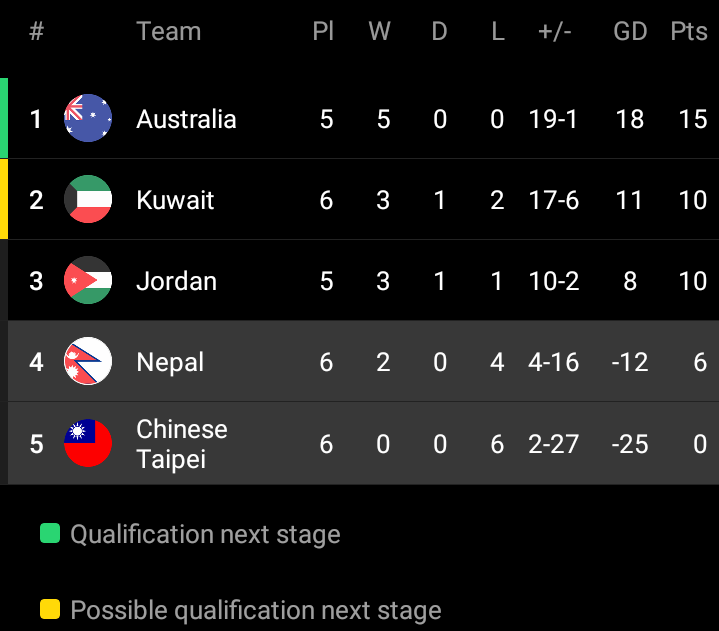Open the Australia team row
Screen dimensions: 719x631
pyautogui.click(x=186, y=119)
